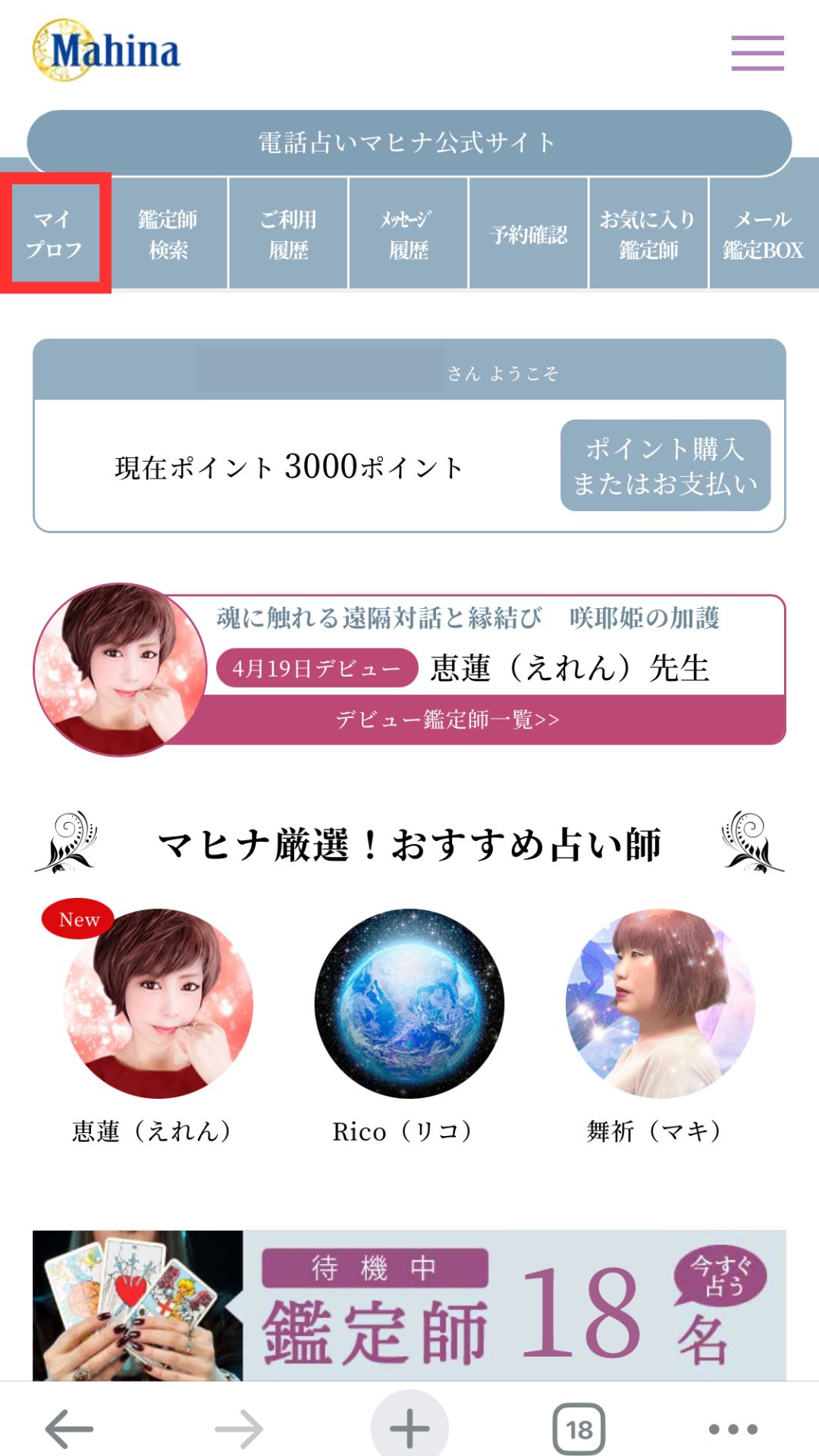
Task: Open the メッセージ履歴 section
Action: 409,233
